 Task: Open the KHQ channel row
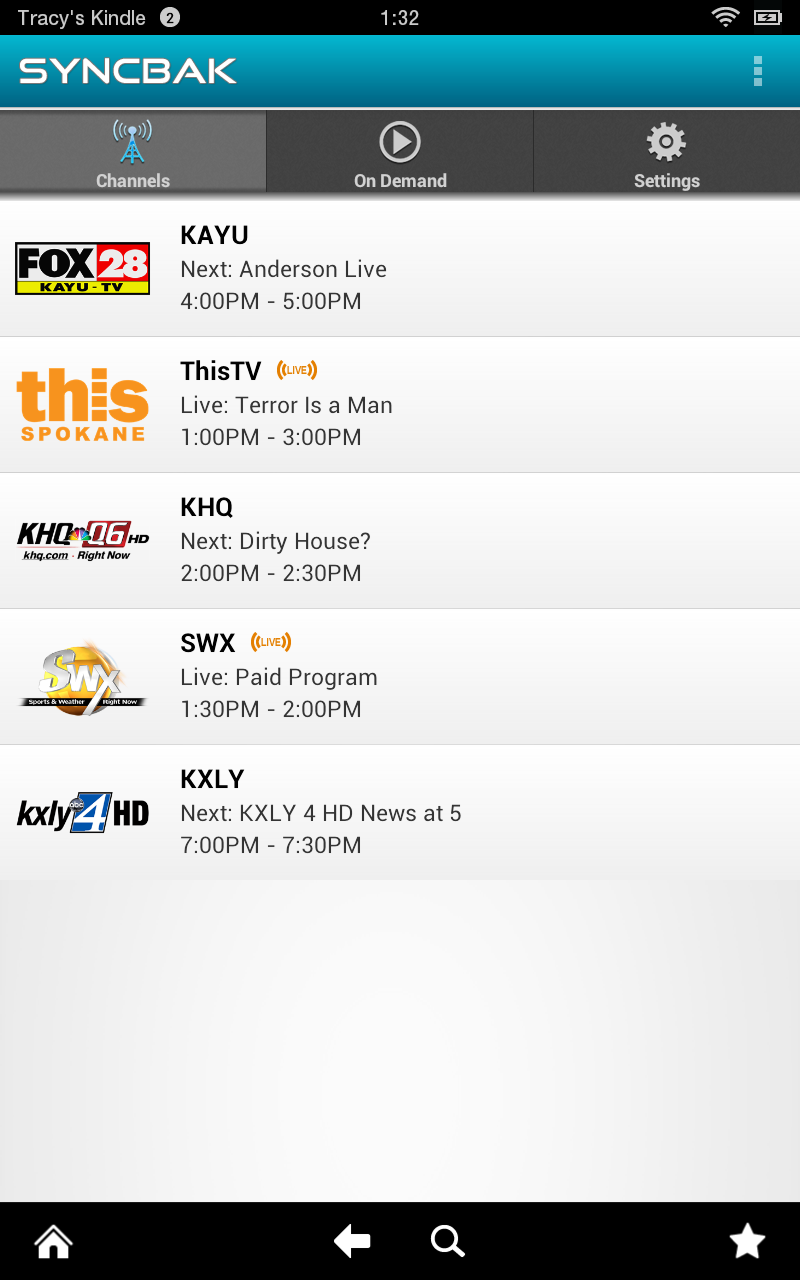pyautogui.click(x=400, y=540)
